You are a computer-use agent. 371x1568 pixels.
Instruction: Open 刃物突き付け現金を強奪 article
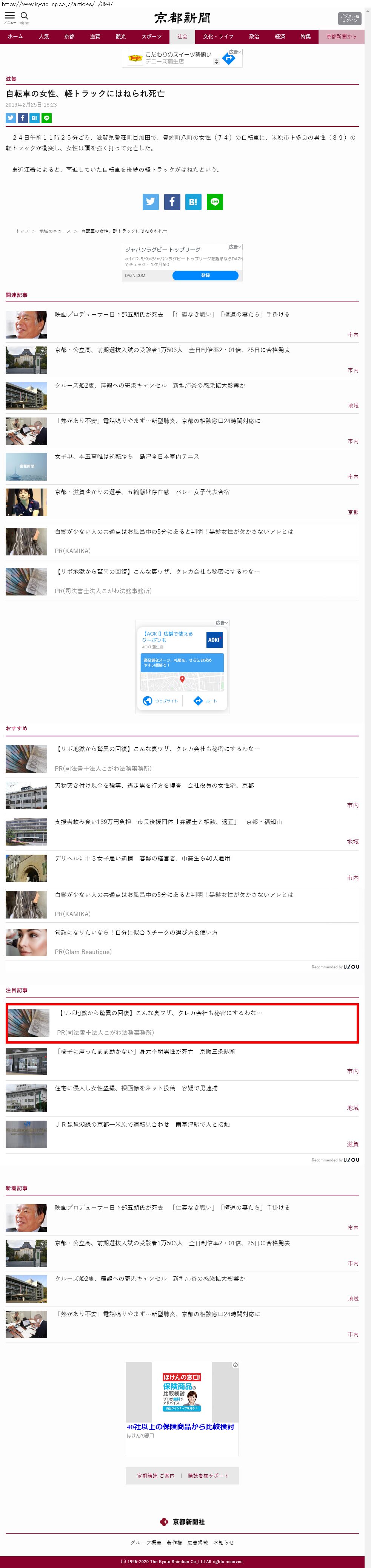[x=154, y=786]
